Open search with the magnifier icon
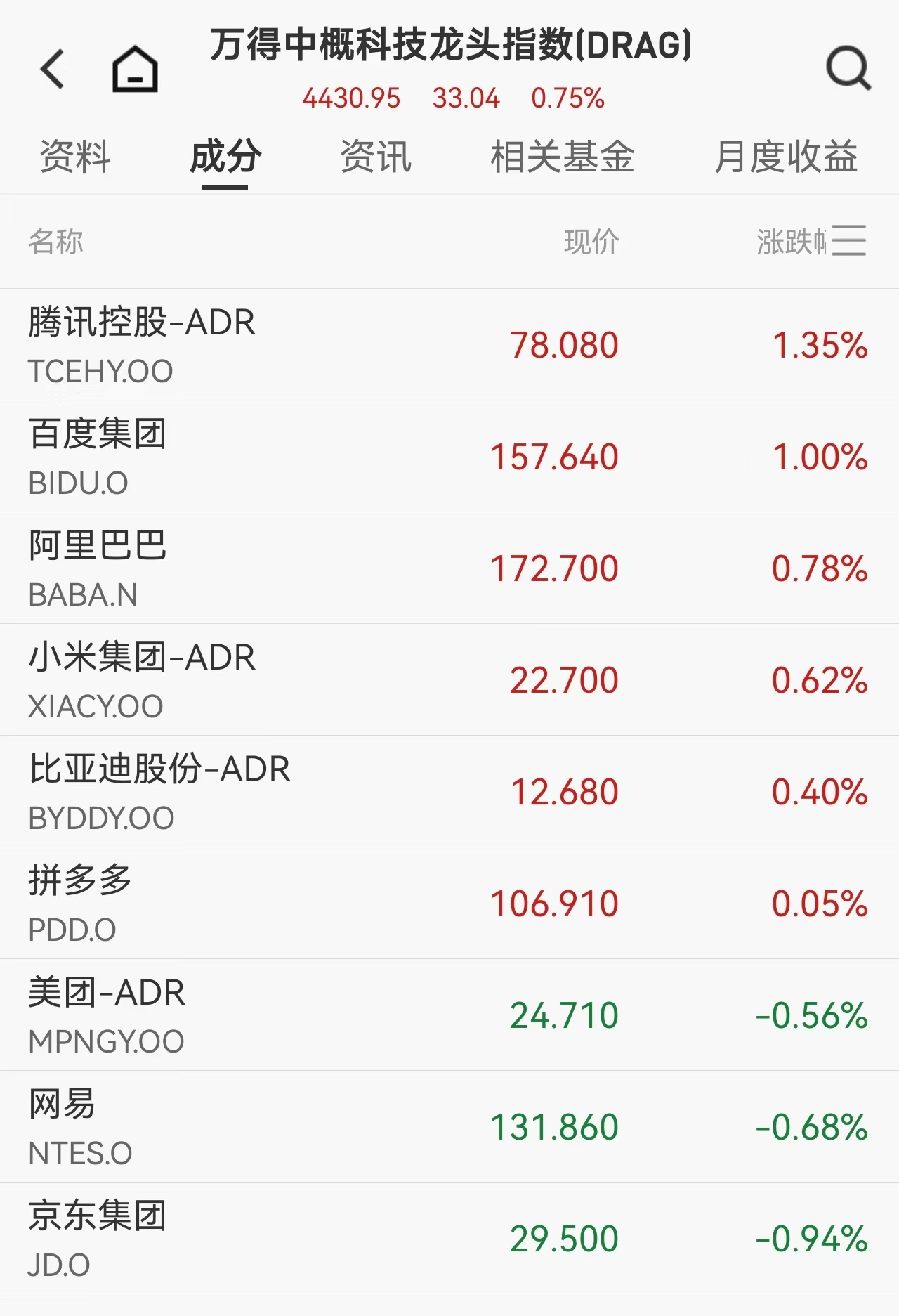 tap(848, 69)
